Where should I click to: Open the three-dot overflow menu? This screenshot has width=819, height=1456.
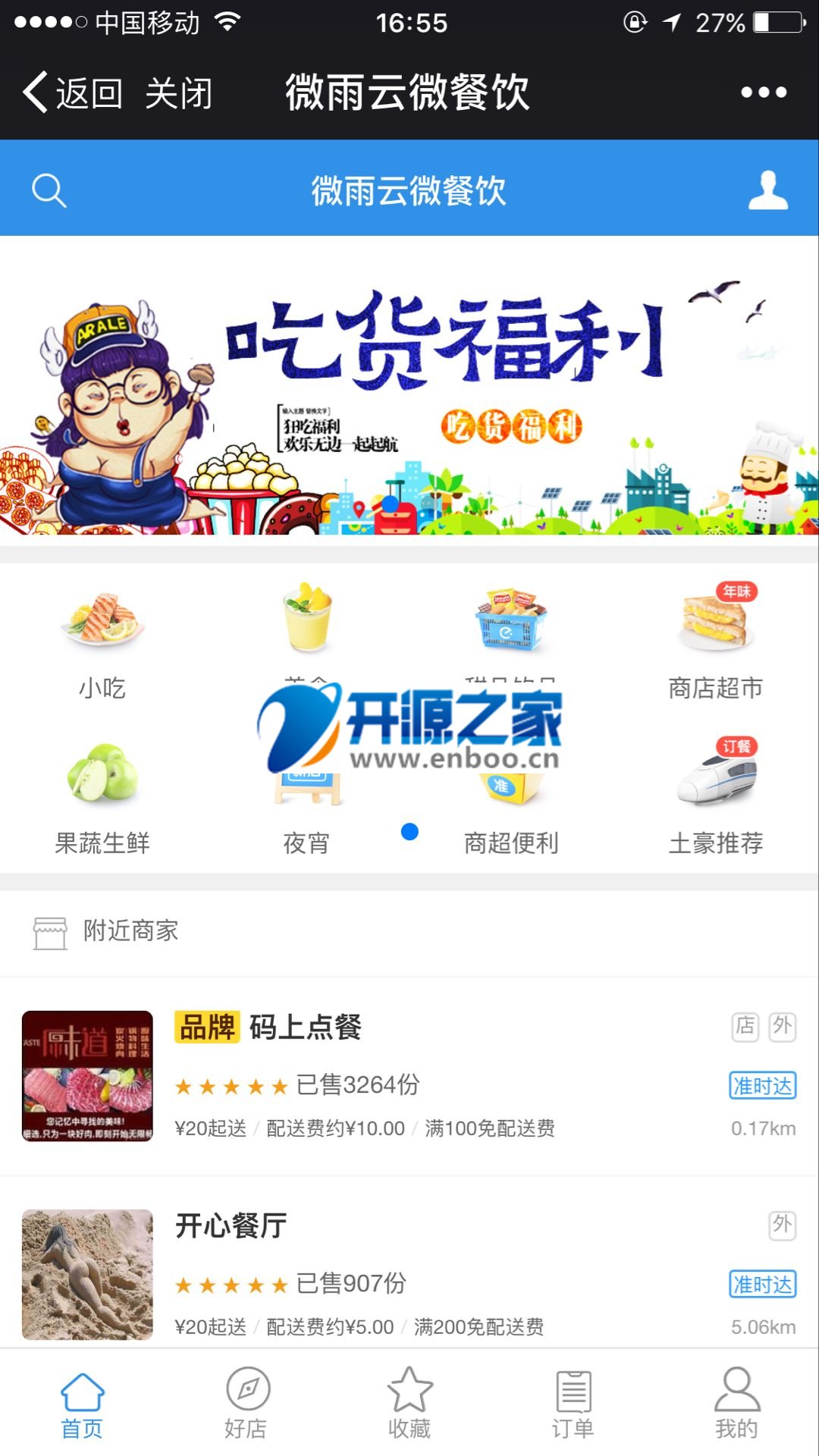click(763, 93)
